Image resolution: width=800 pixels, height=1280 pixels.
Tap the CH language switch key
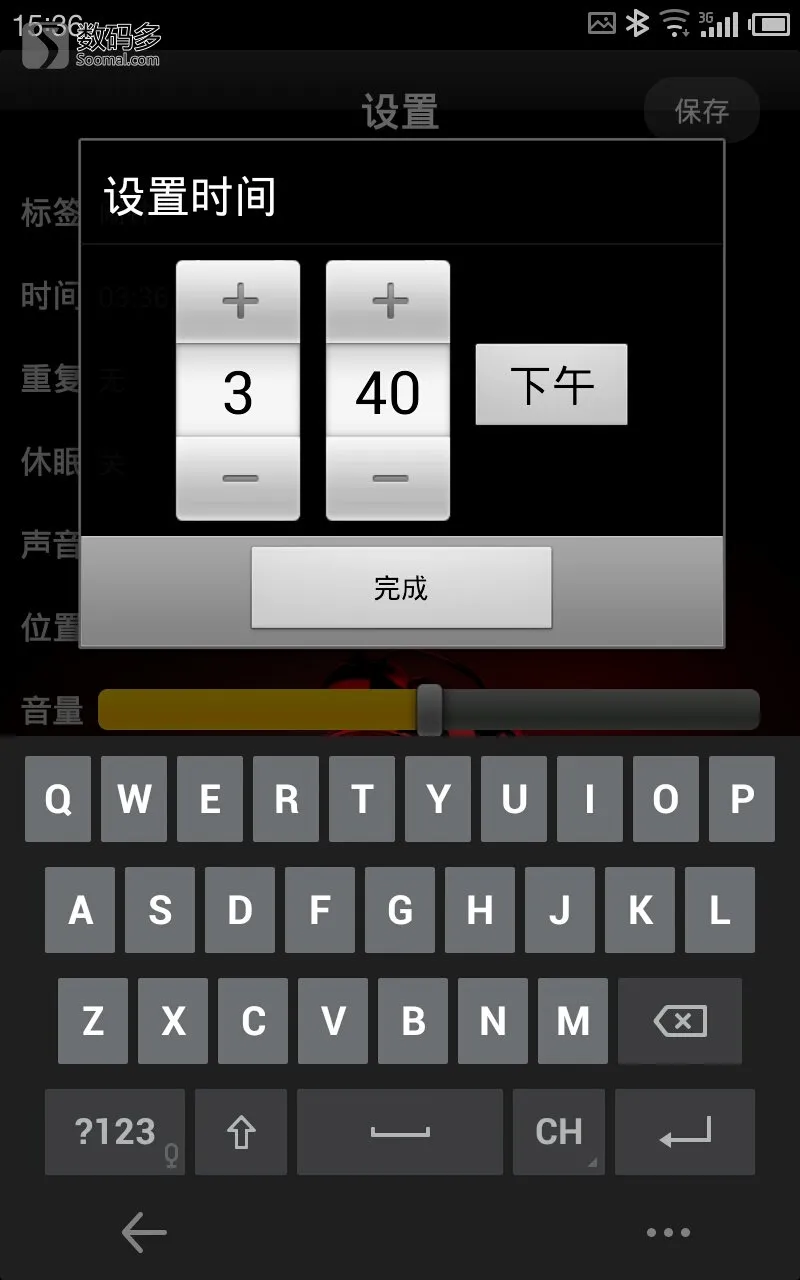pos(559,1132)
